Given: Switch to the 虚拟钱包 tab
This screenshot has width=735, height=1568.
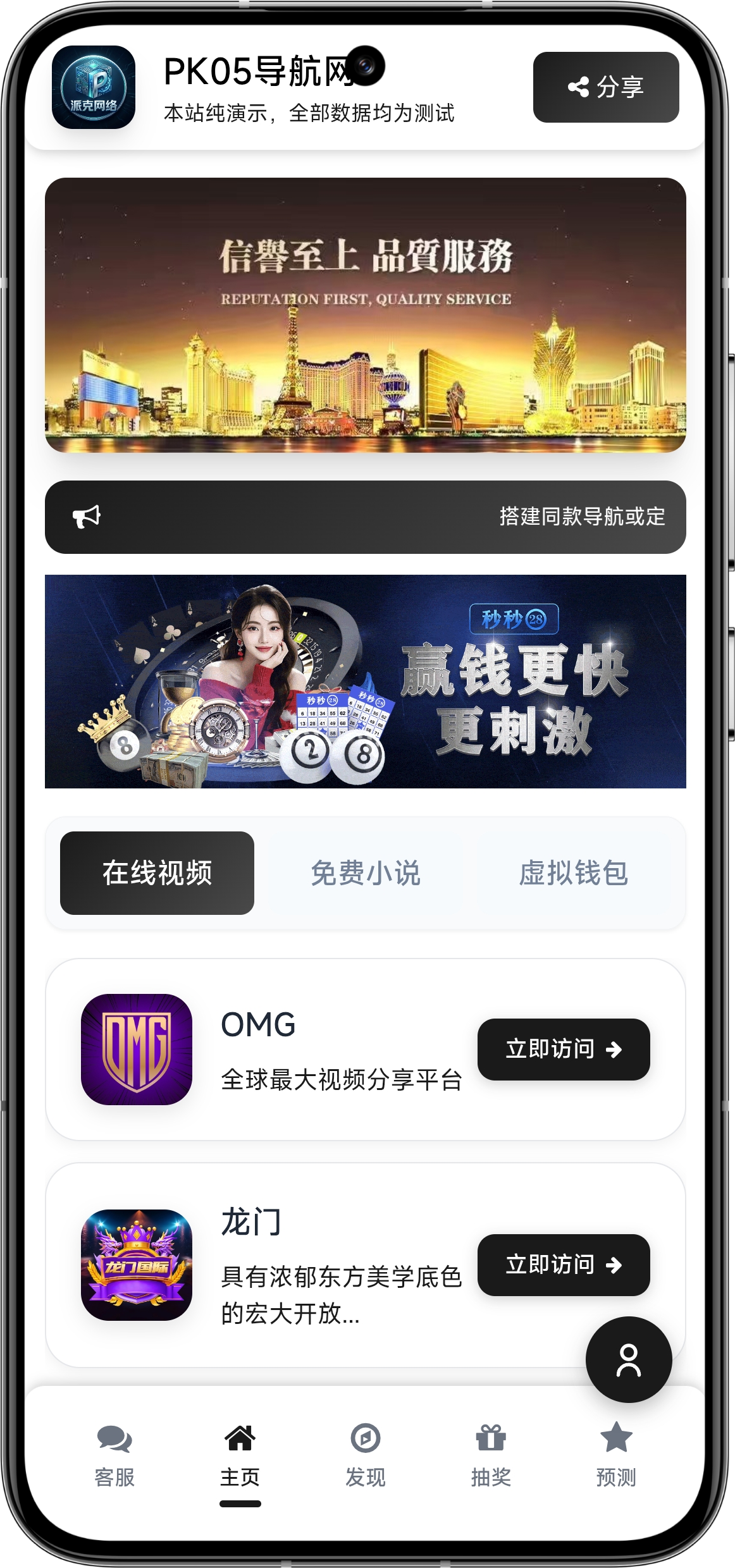Looking at the screenshot, I should [573, 873].
